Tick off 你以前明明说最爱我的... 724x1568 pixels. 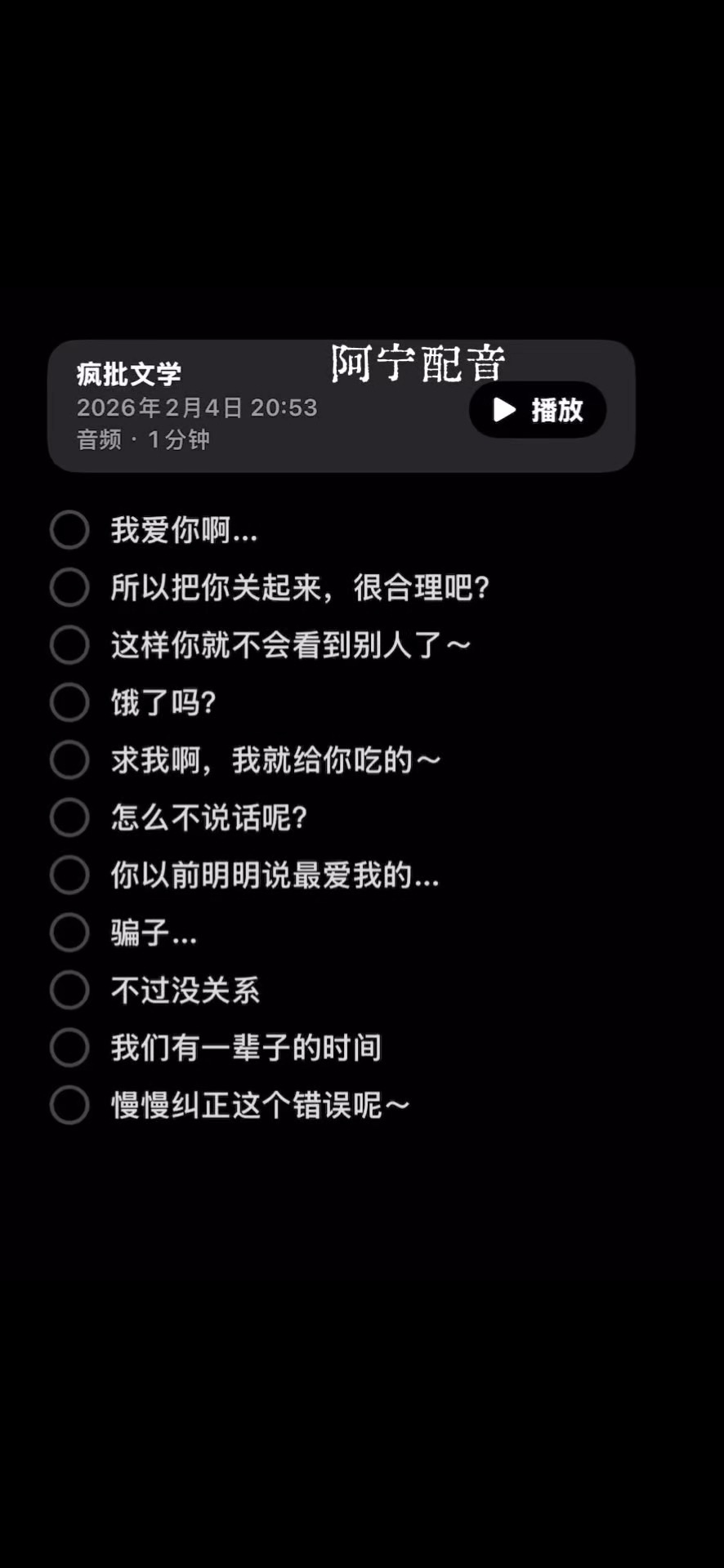tap(69, 875)
